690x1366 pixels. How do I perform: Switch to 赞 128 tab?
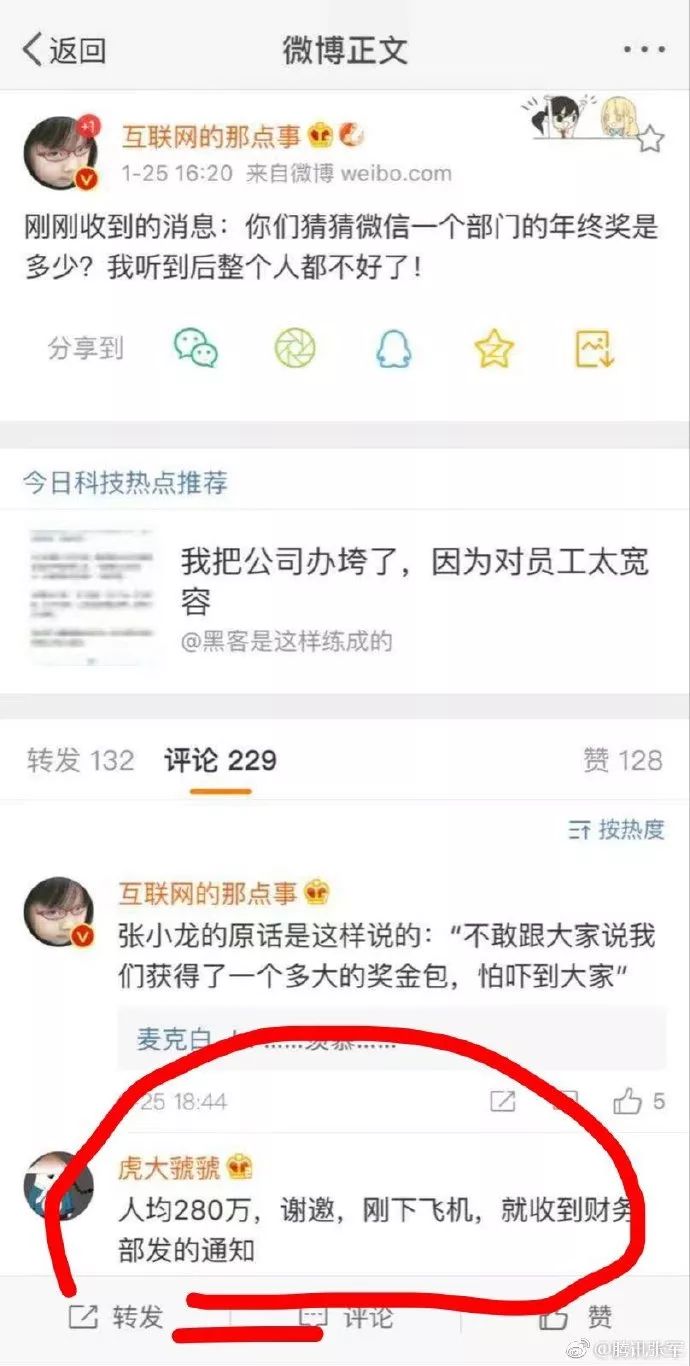point(622,760)
